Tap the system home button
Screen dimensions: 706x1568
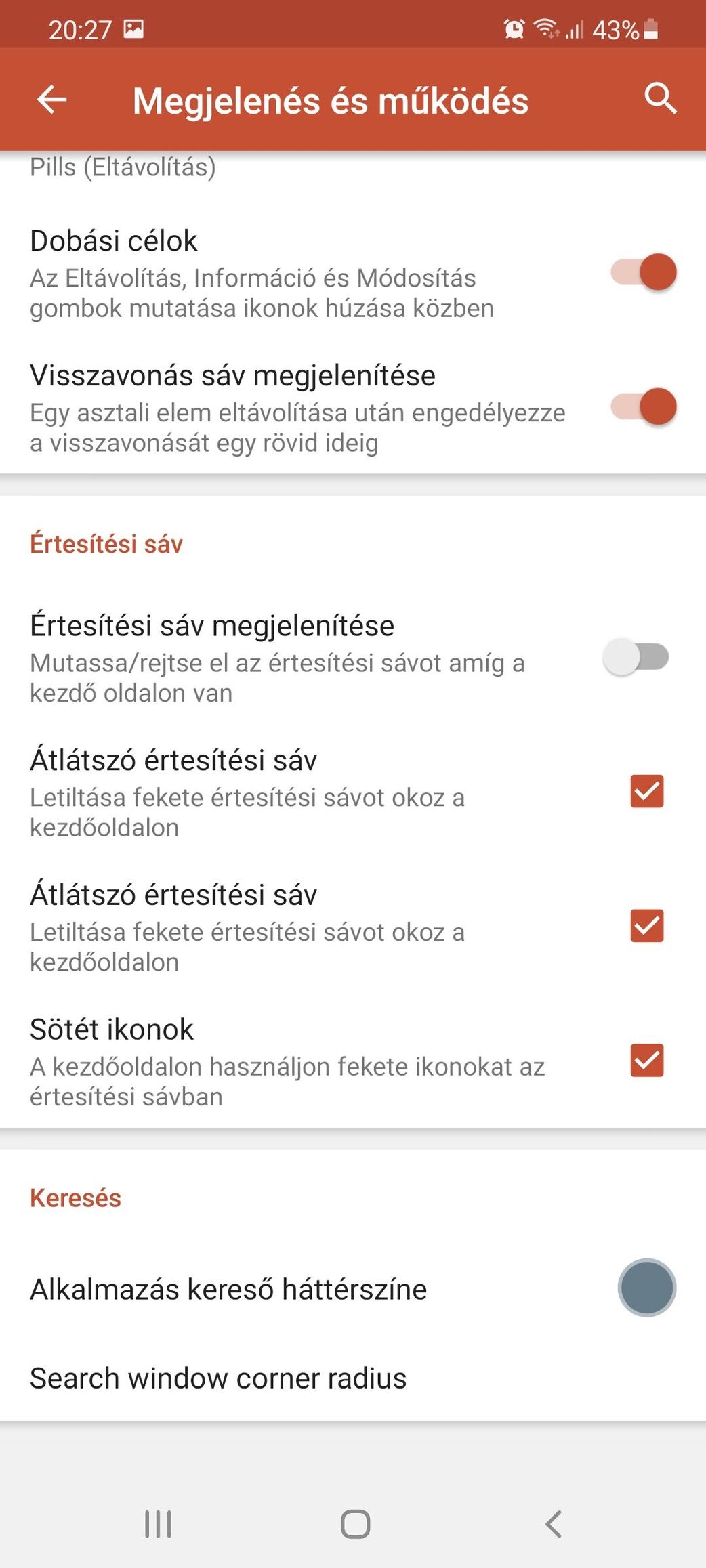355,1525
